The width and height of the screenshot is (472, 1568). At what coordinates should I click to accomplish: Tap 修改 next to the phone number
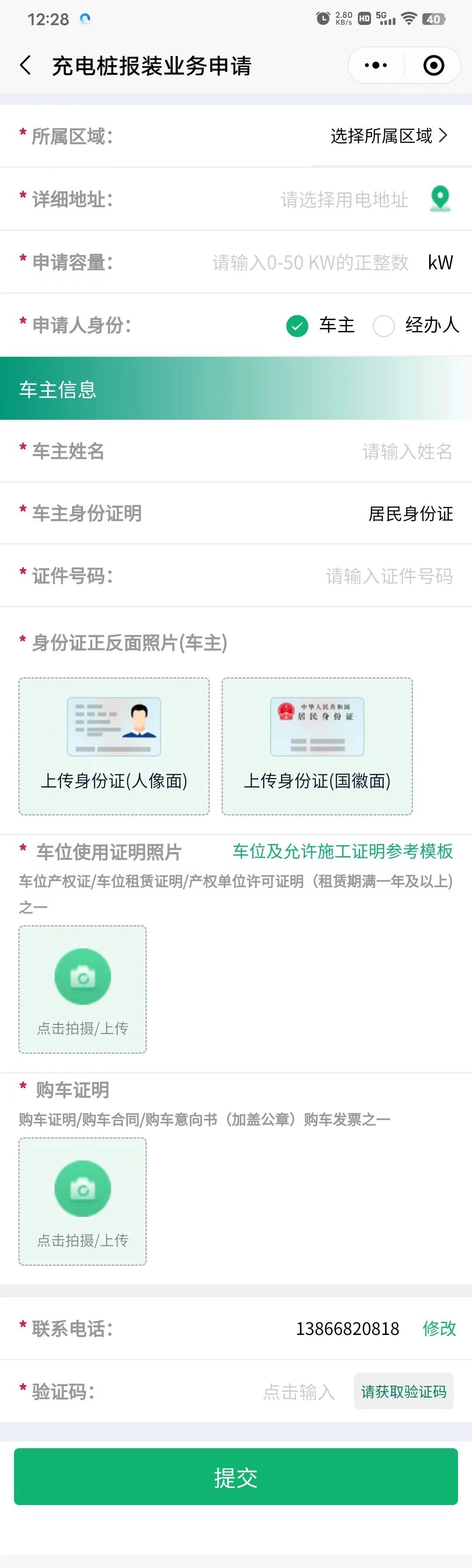coord(439,1328)
